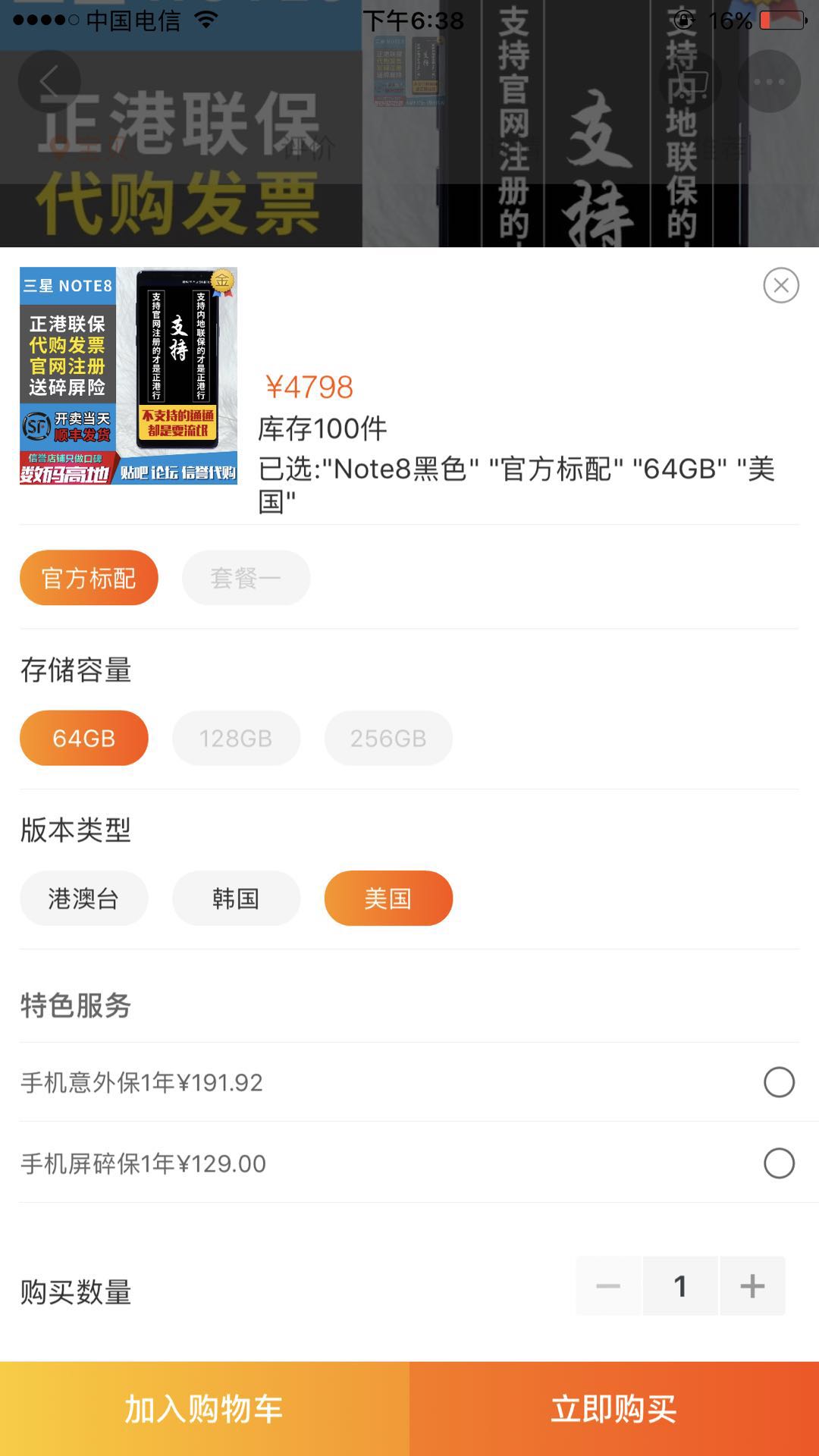The width and height of the screenshot is (819, 1456).
Task: Decrease purchase quantity with minus button
Action: pos(608,1286)
